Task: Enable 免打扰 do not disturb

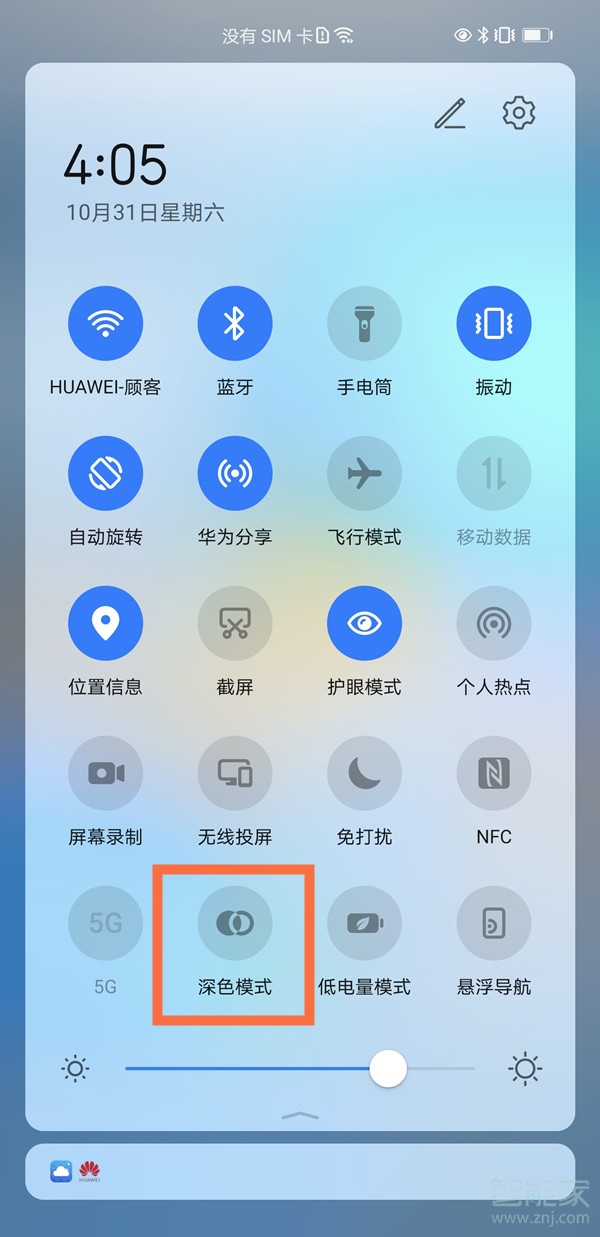Action: pyautogui.click(x=364, y=773)
